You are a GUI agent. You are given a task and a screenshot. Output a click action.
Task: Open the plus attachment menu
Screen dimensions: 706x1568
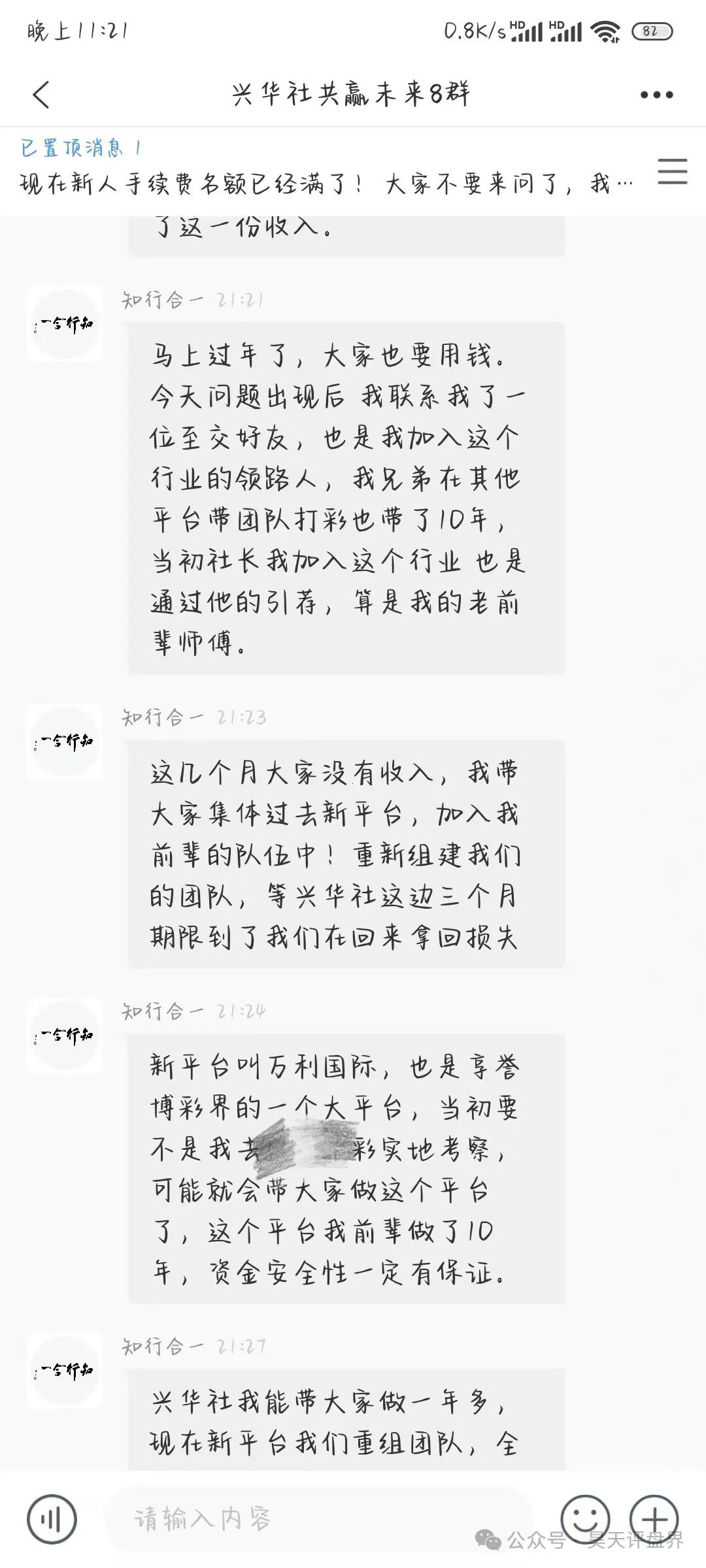point(654,1519)
